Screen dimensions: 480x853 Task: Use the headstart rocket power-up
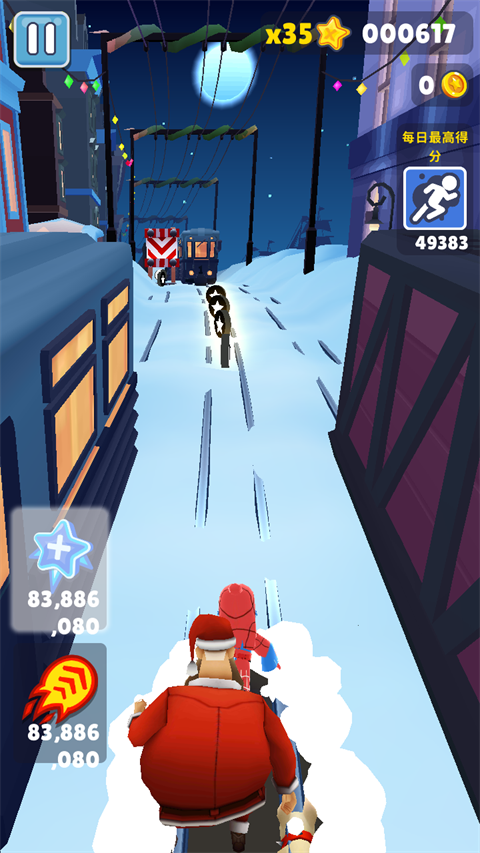59,703
